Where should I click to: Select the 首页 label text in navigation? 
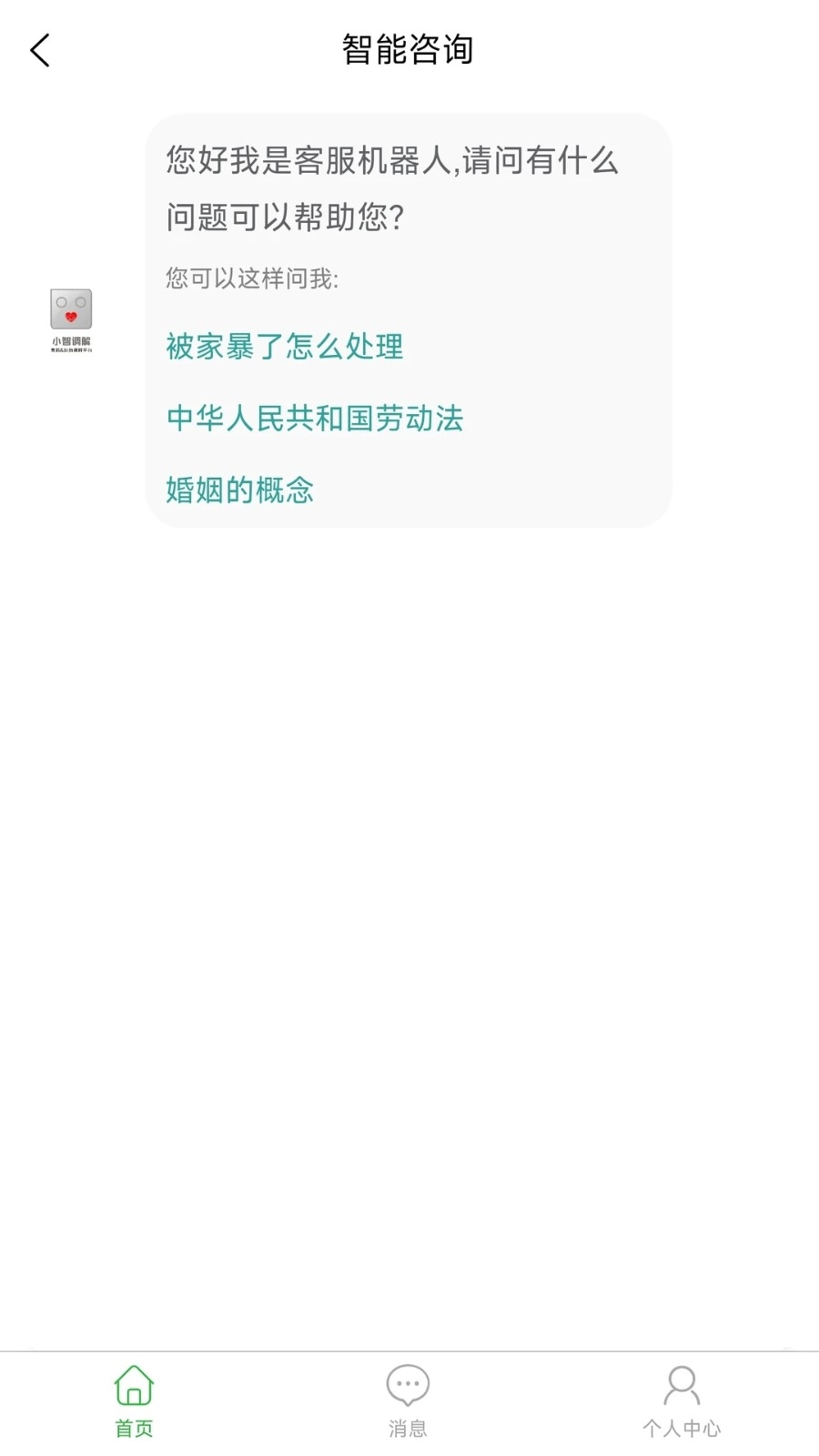pyautogui.click(x=134, y=1428)
